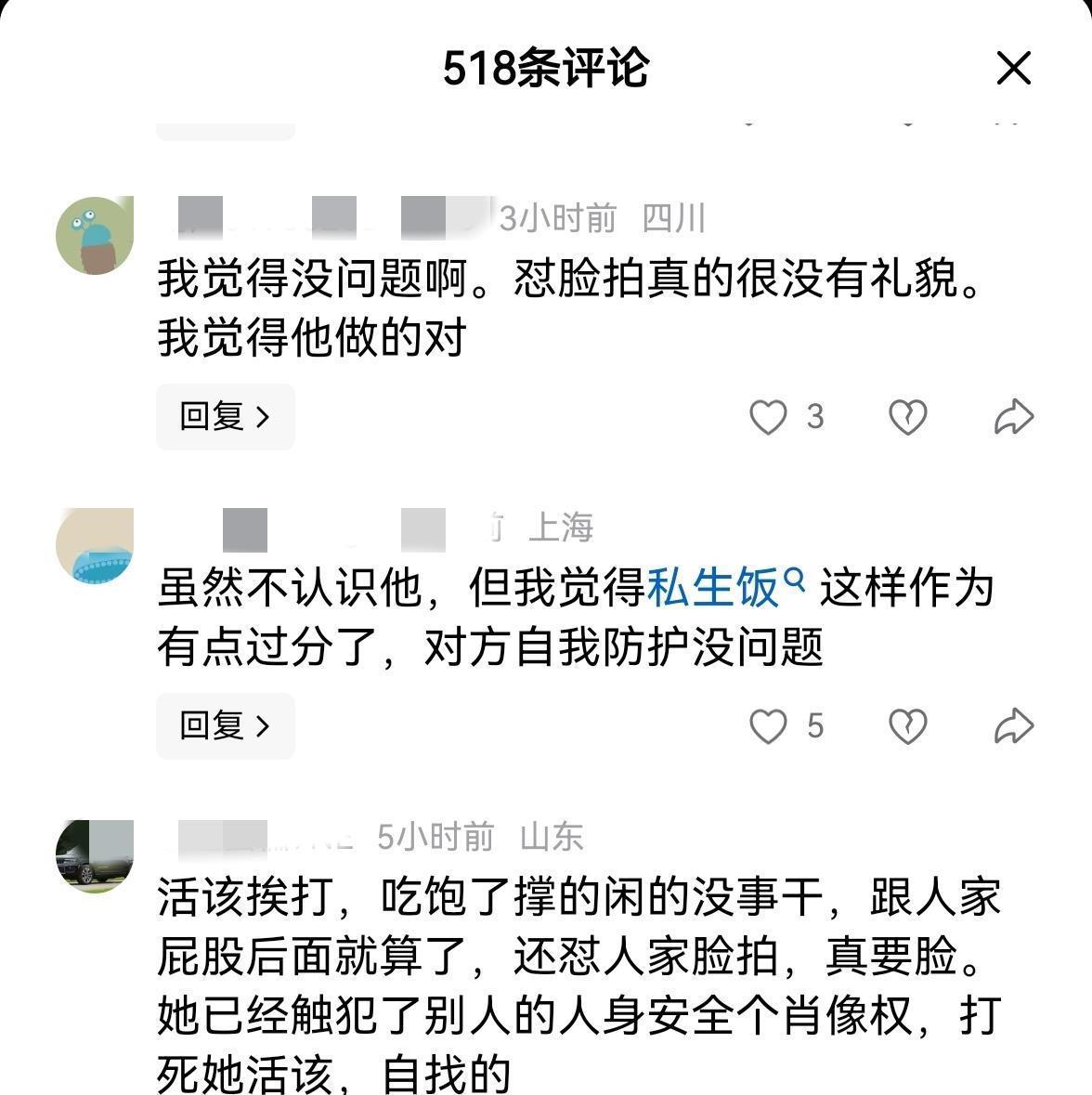
Task: Open the 四川 commenter's avatar
Action: click(95, 235)
